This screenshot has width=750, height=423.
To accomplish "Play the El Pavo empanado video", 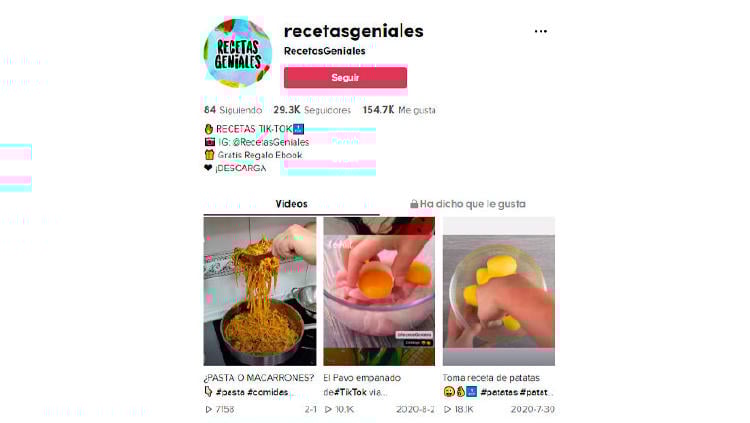I will point(379,291).
